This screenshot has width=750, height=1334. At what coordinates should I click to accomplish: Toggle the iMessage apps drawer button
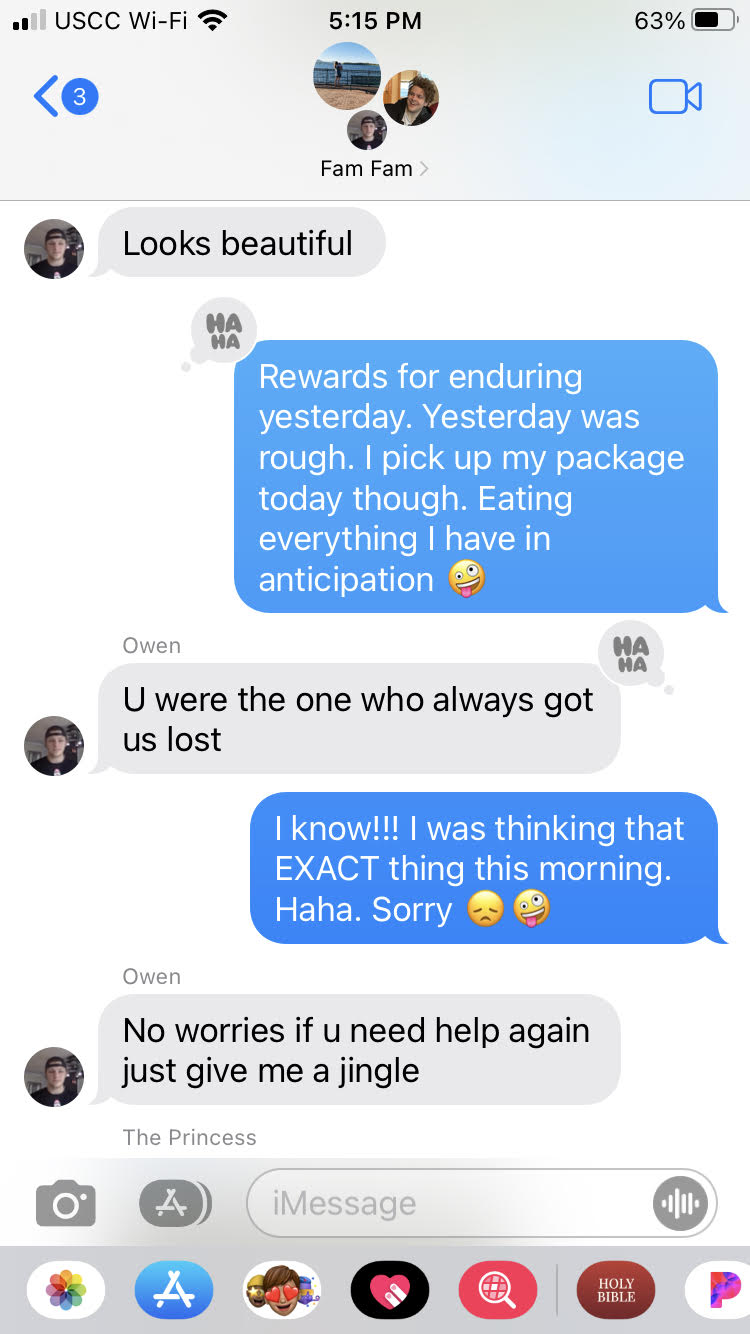click(174, 1204)
